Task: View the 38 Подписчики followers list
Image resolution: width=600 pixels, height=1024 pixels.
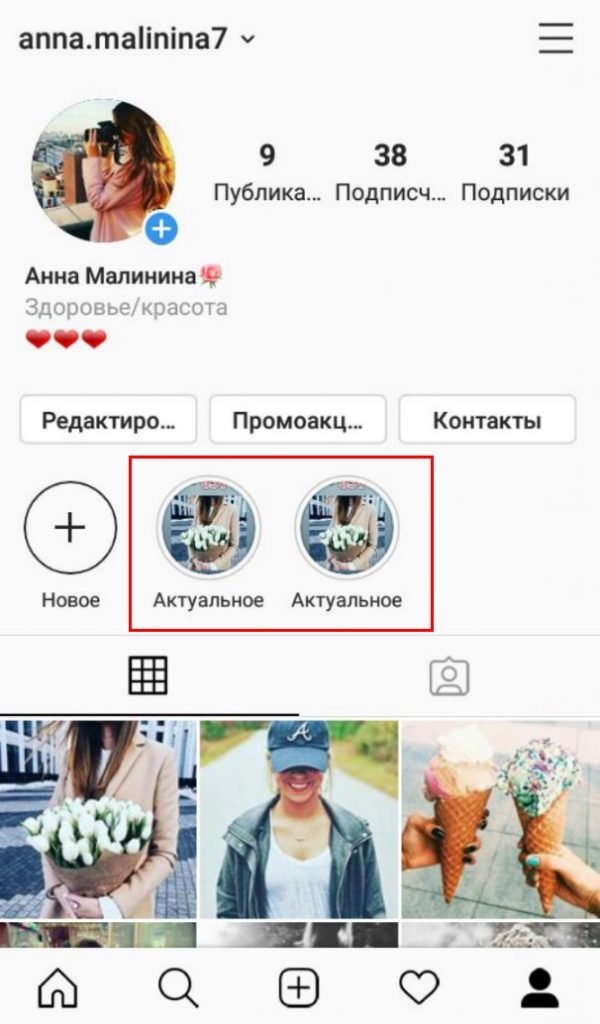Action: coord(390,172)
